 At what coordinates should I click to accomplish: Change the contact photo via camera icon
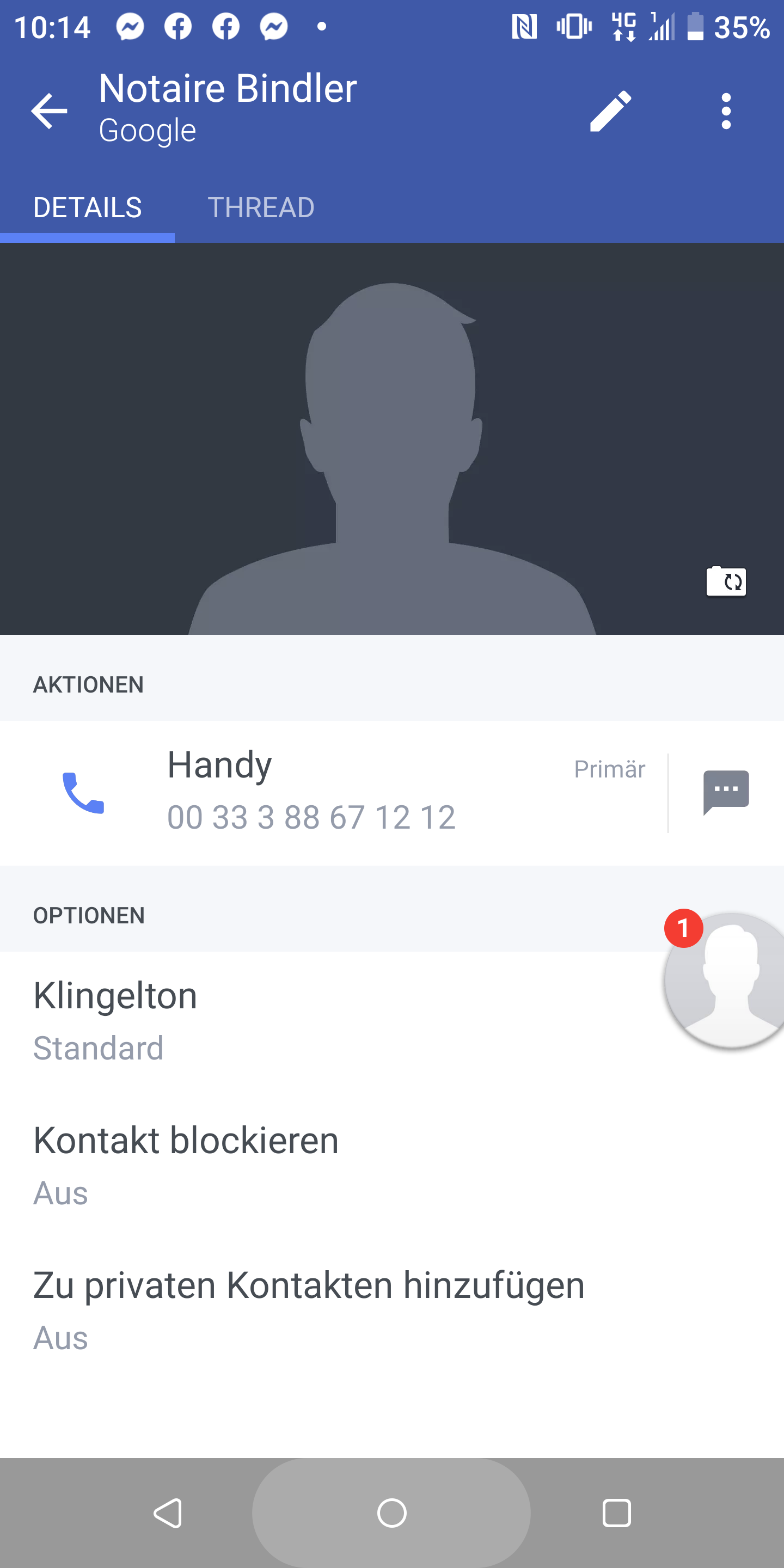(x=726, y=582)
